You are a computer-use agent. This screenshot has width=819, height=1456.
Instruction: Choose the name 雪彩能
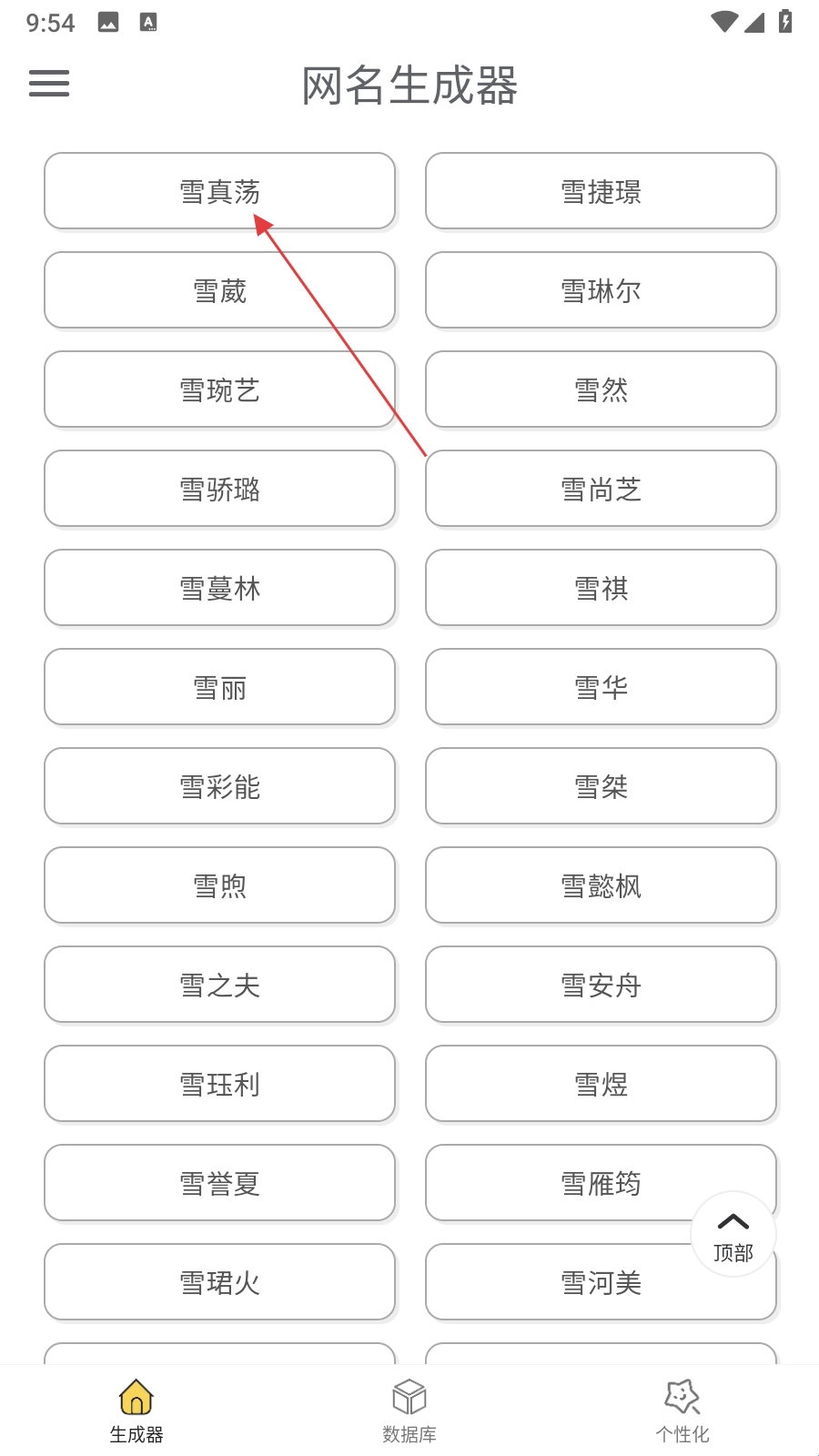pyautogui.click(x=219, y=786)
